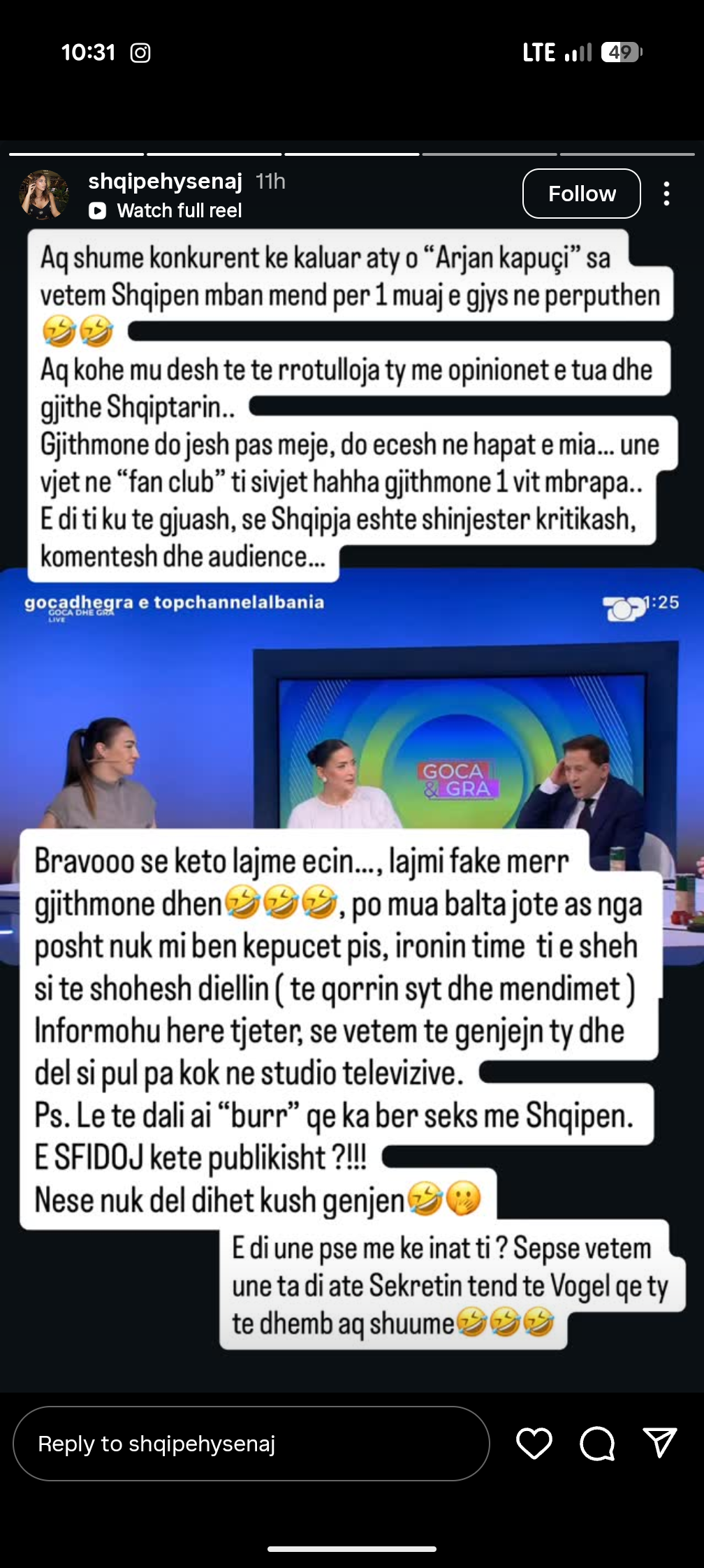Follow shqipehysenaj

coord(581,194)
